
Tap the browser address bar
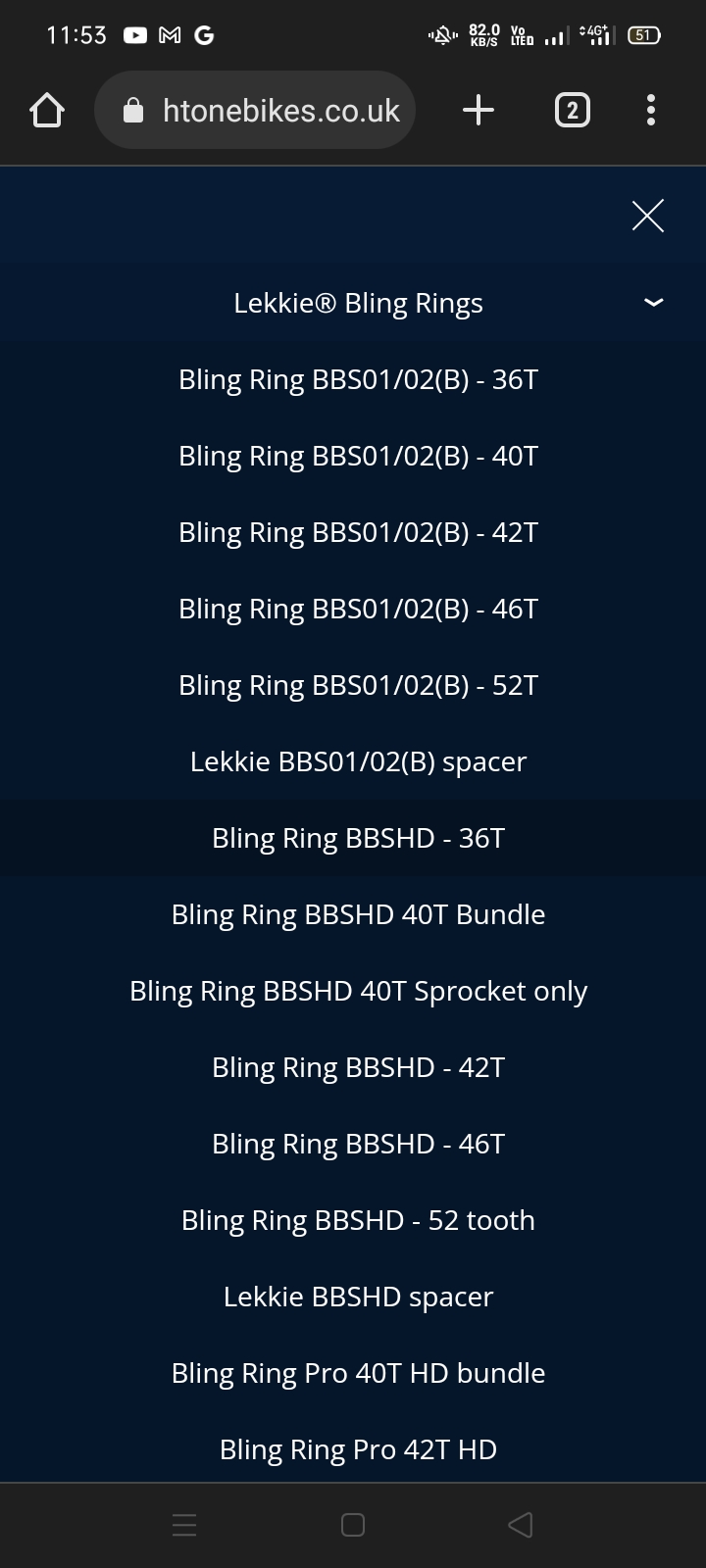pyautogui.click(x=255, y=110)
